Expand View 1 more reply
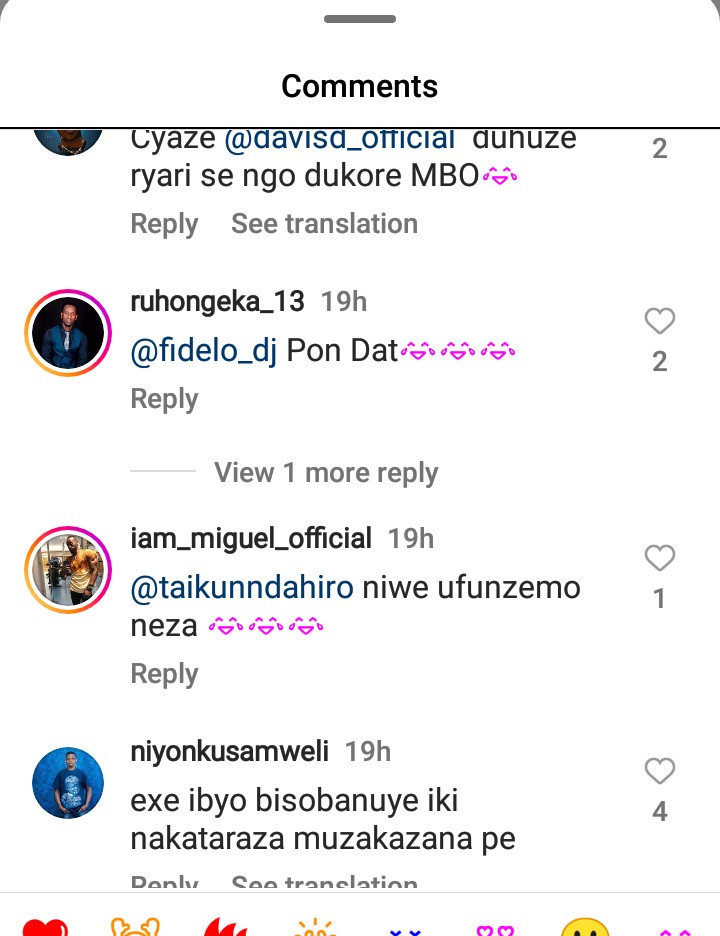 tap(326, 472)
